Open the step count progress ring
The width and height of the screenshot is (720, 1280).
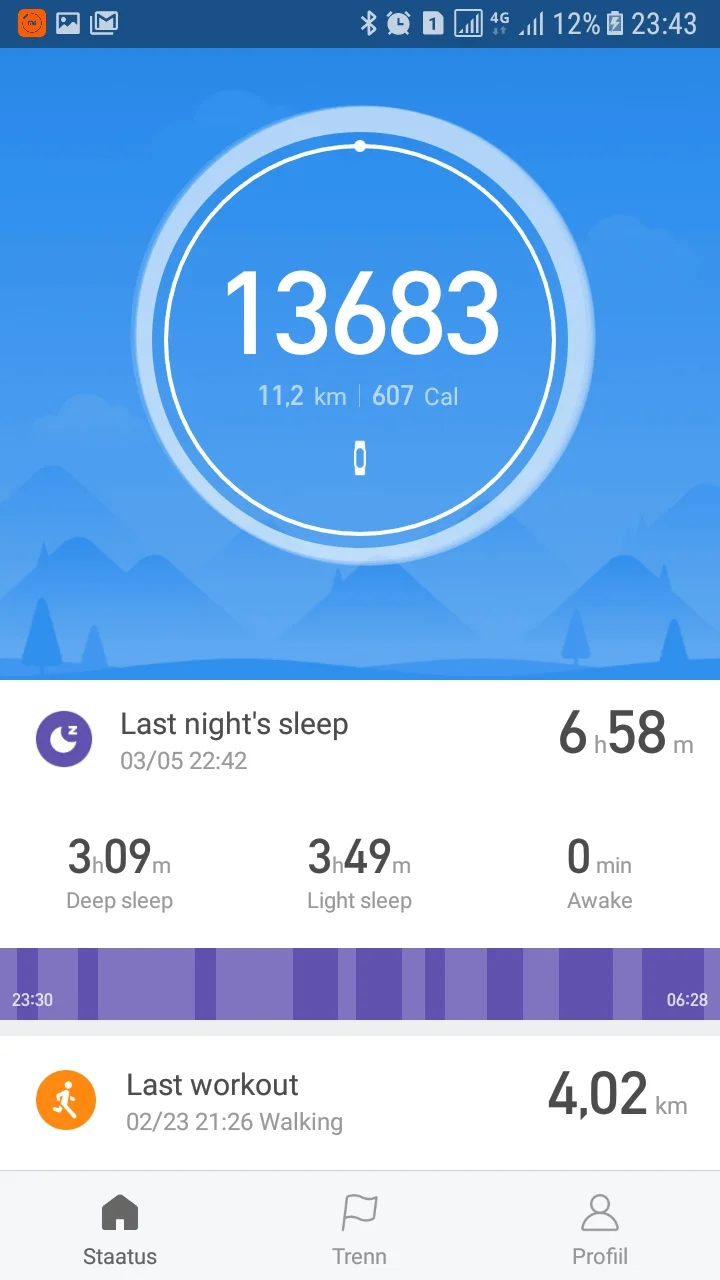(x=360, y=340)
